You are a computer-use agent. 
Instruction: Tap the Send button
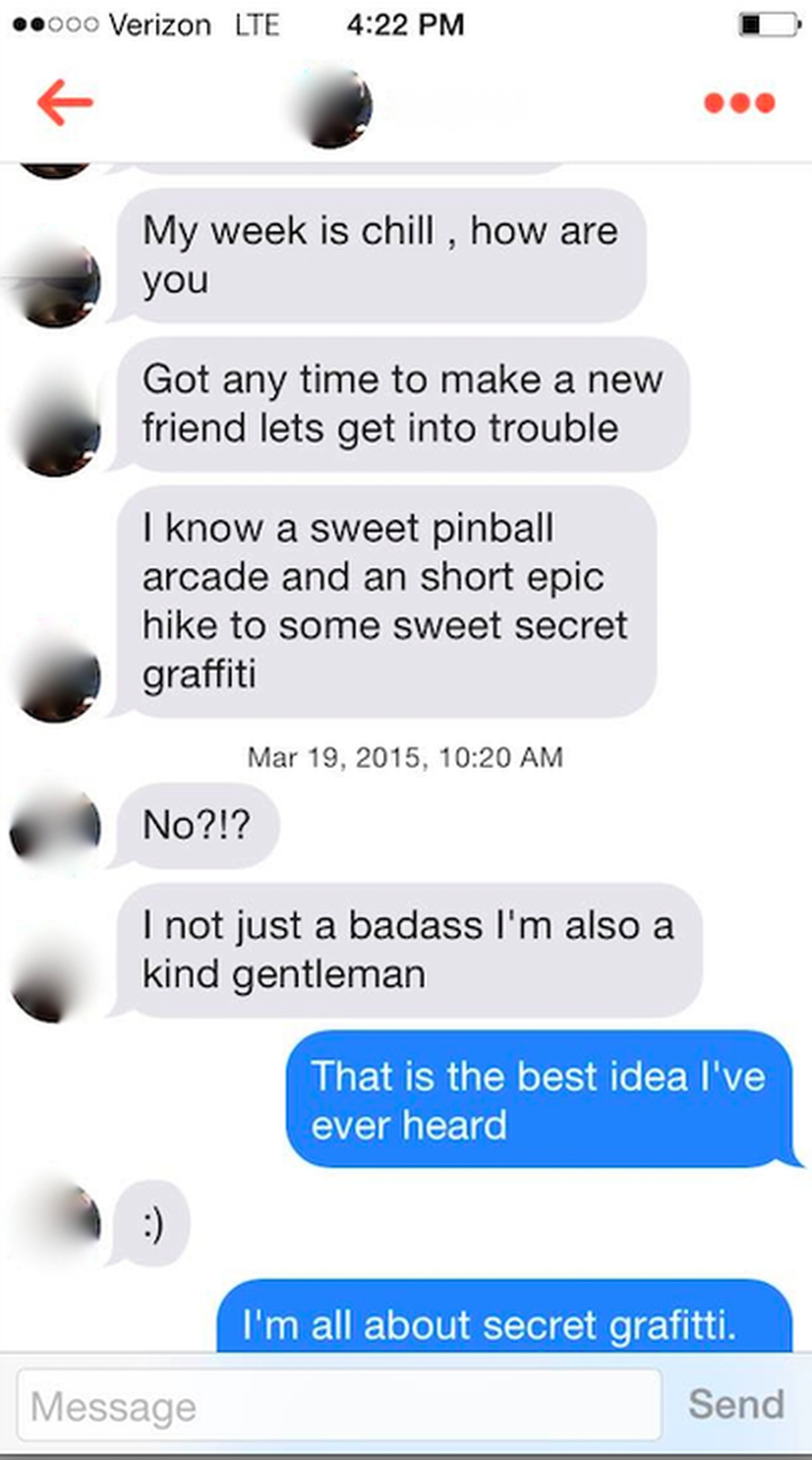(x=736, y=1403)
